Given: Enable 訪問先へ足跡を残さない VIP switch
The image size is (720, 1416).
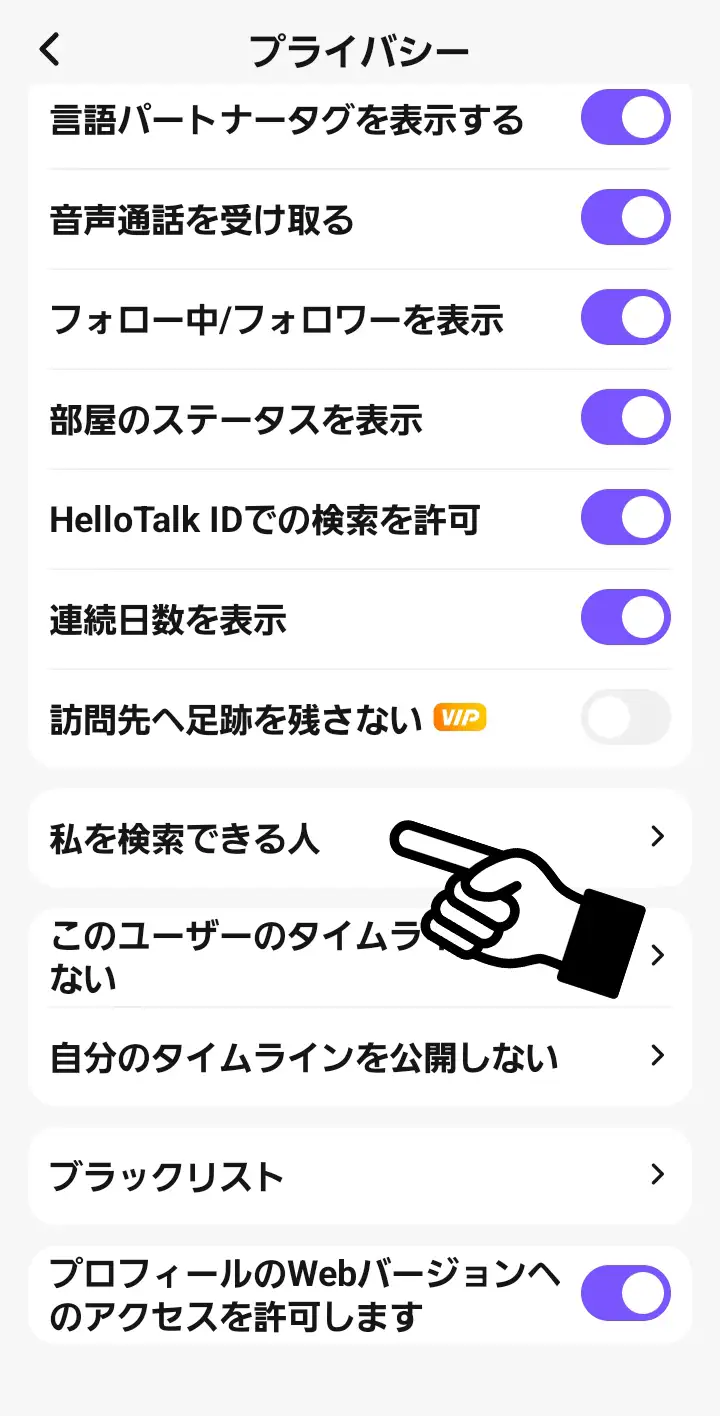Looking at the screenshot, I should pos(625,718).
